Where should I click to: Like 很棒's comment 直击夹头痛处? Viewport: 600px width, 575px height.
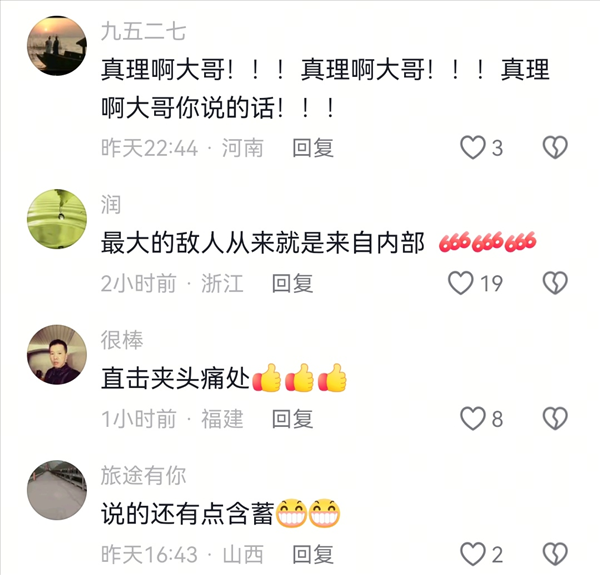pyautogui.click(x=472, y=419)
